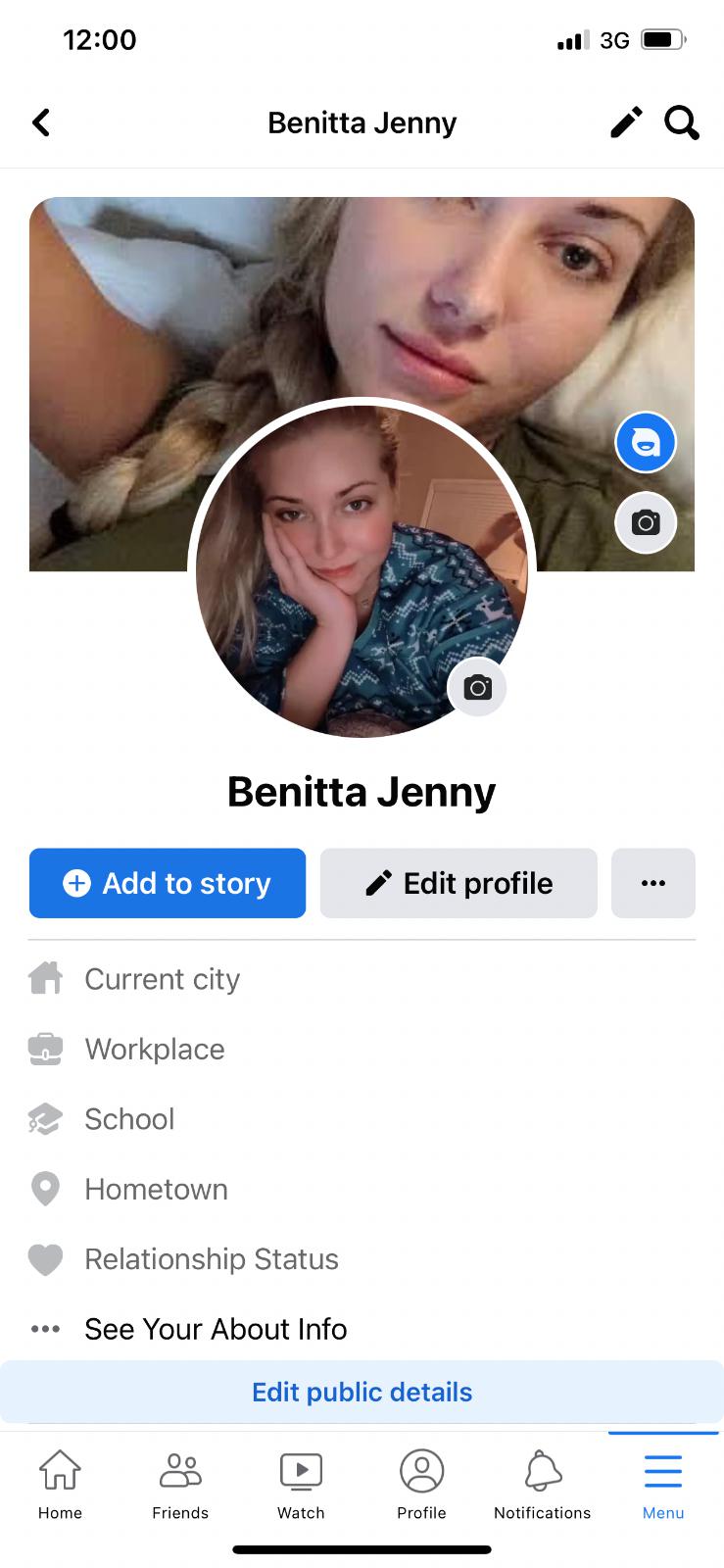
Task: Check the Notifications tab
Action: (542, 1485)
